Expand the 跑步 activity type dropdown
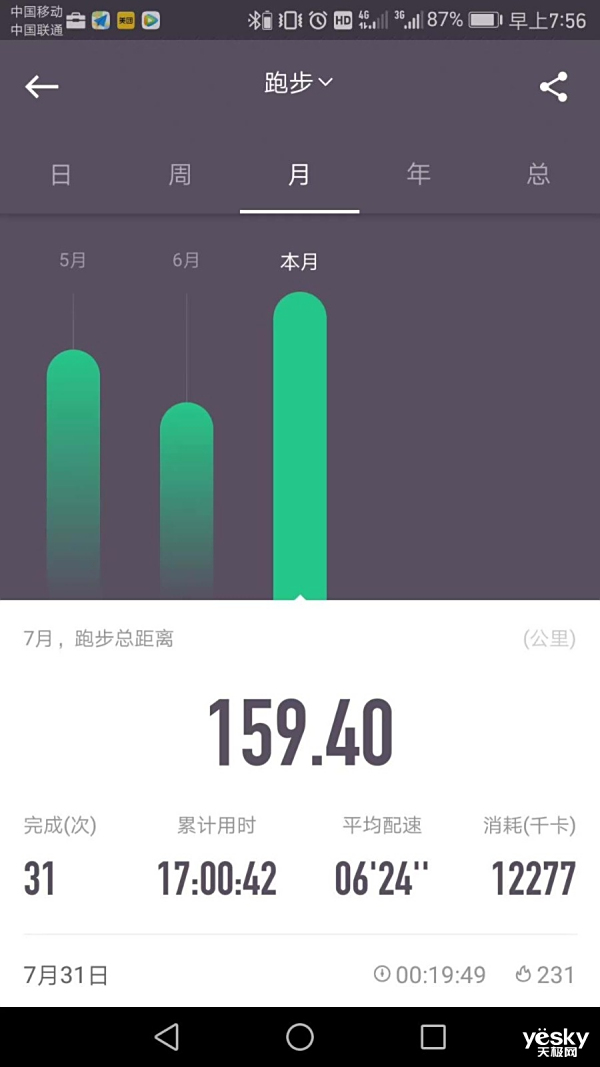 click(298, 83)
